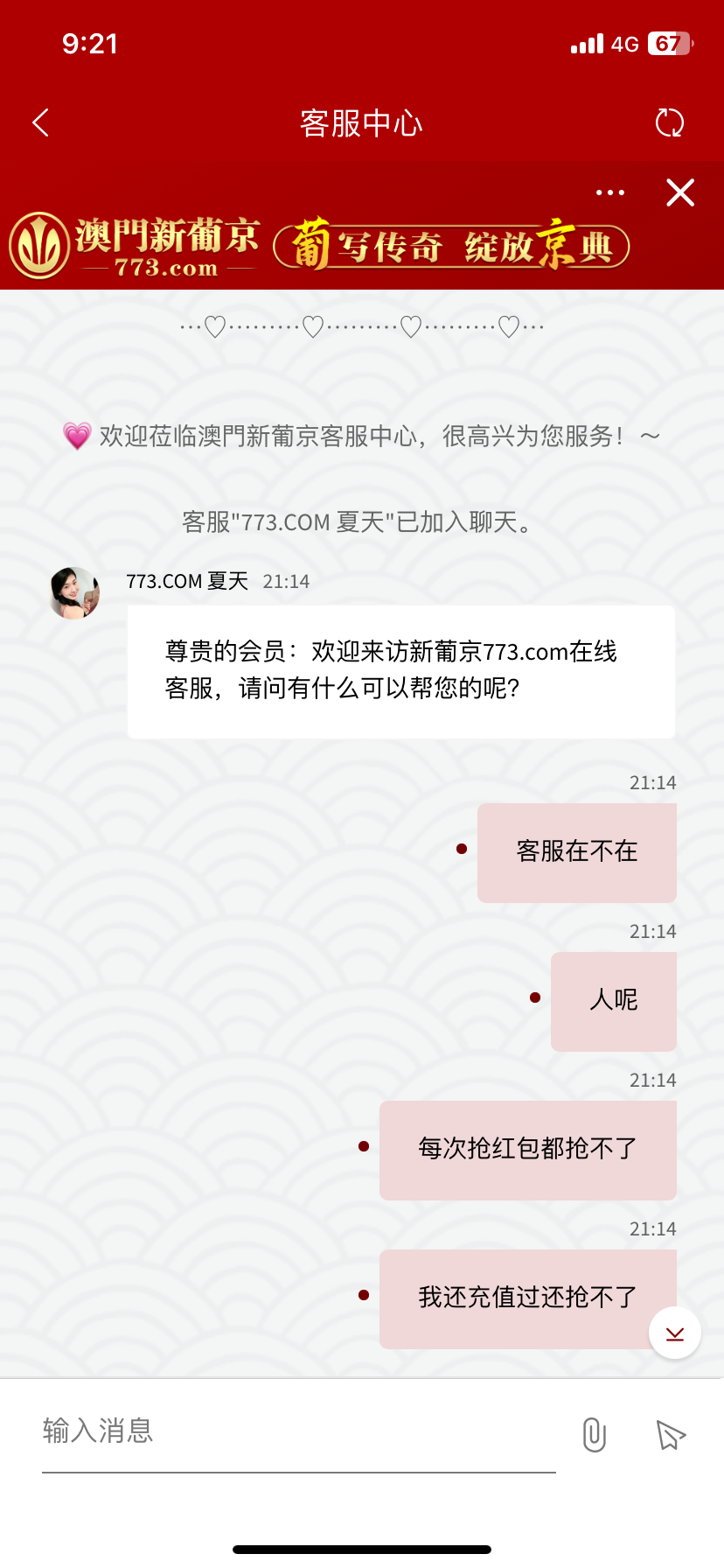
Task: Close the chat window
Action: point(679,192)
